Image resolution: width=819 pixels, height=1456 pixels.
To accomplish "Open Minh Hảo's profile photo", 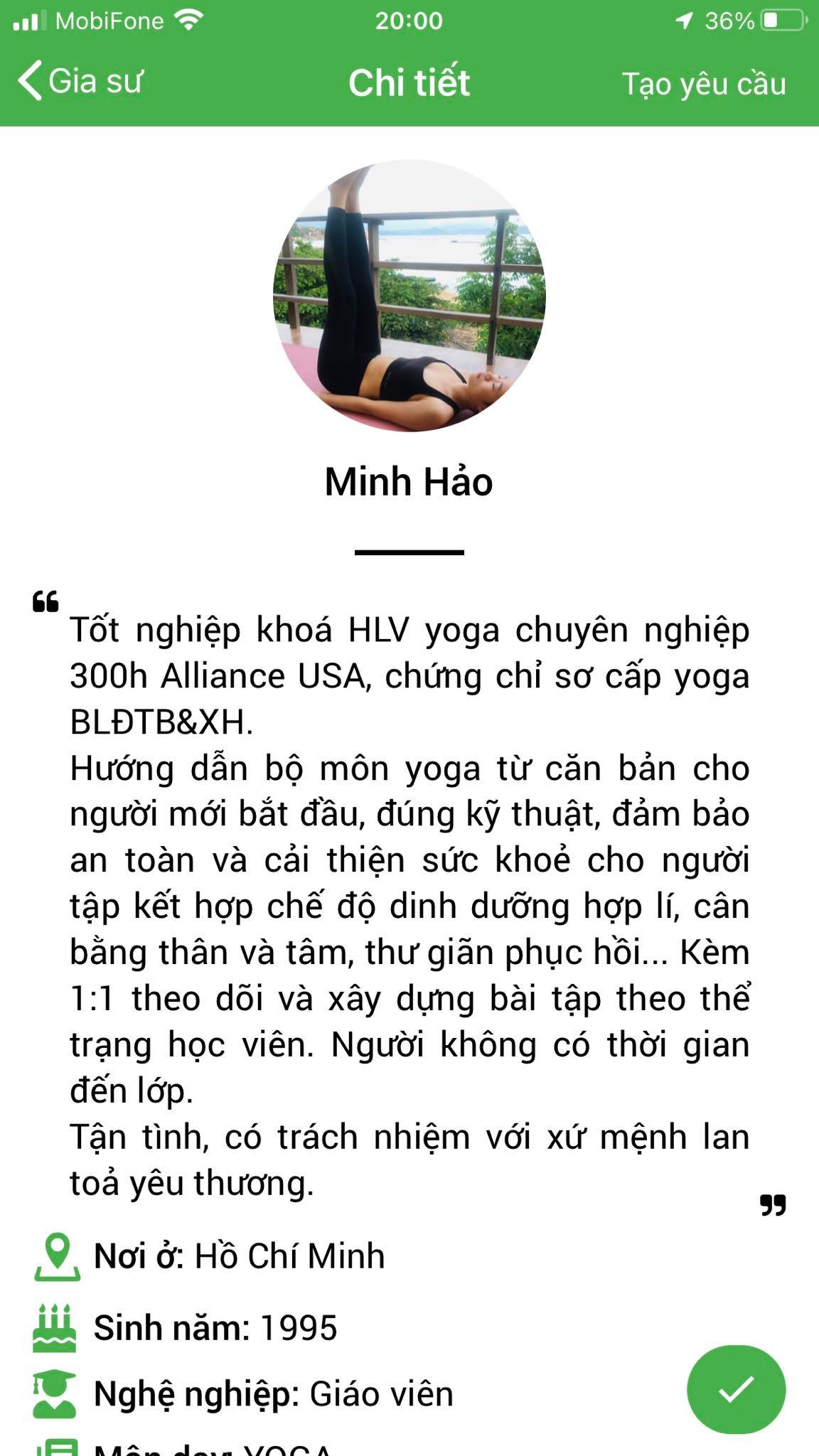I will 409,296.
